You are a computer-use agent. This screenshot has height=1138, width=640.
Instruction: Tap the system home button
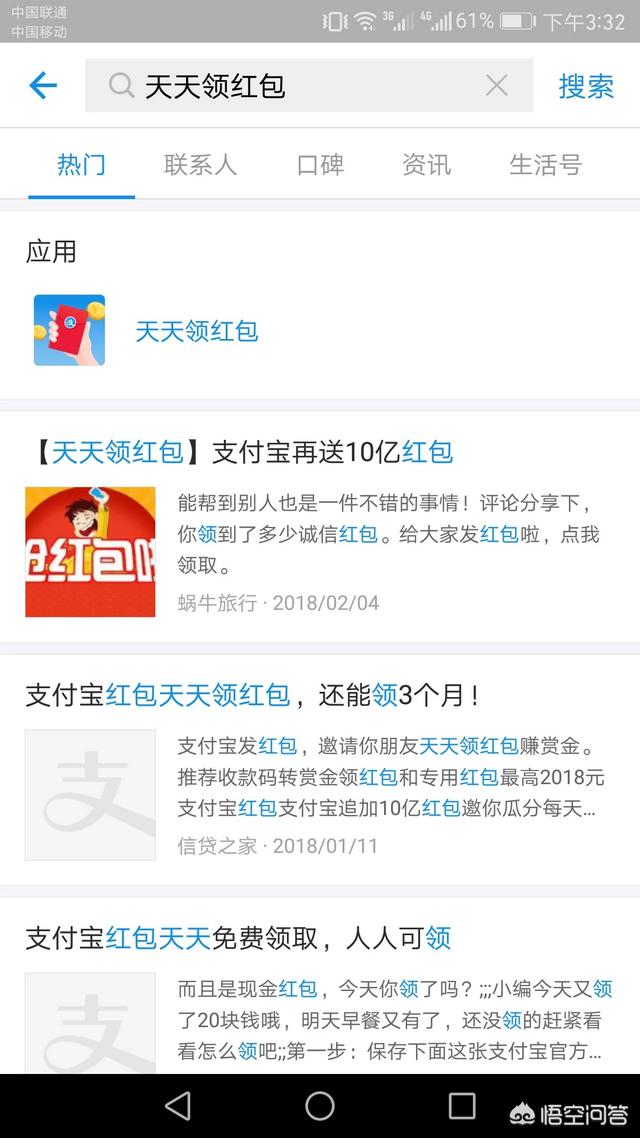coord(320,1106)
